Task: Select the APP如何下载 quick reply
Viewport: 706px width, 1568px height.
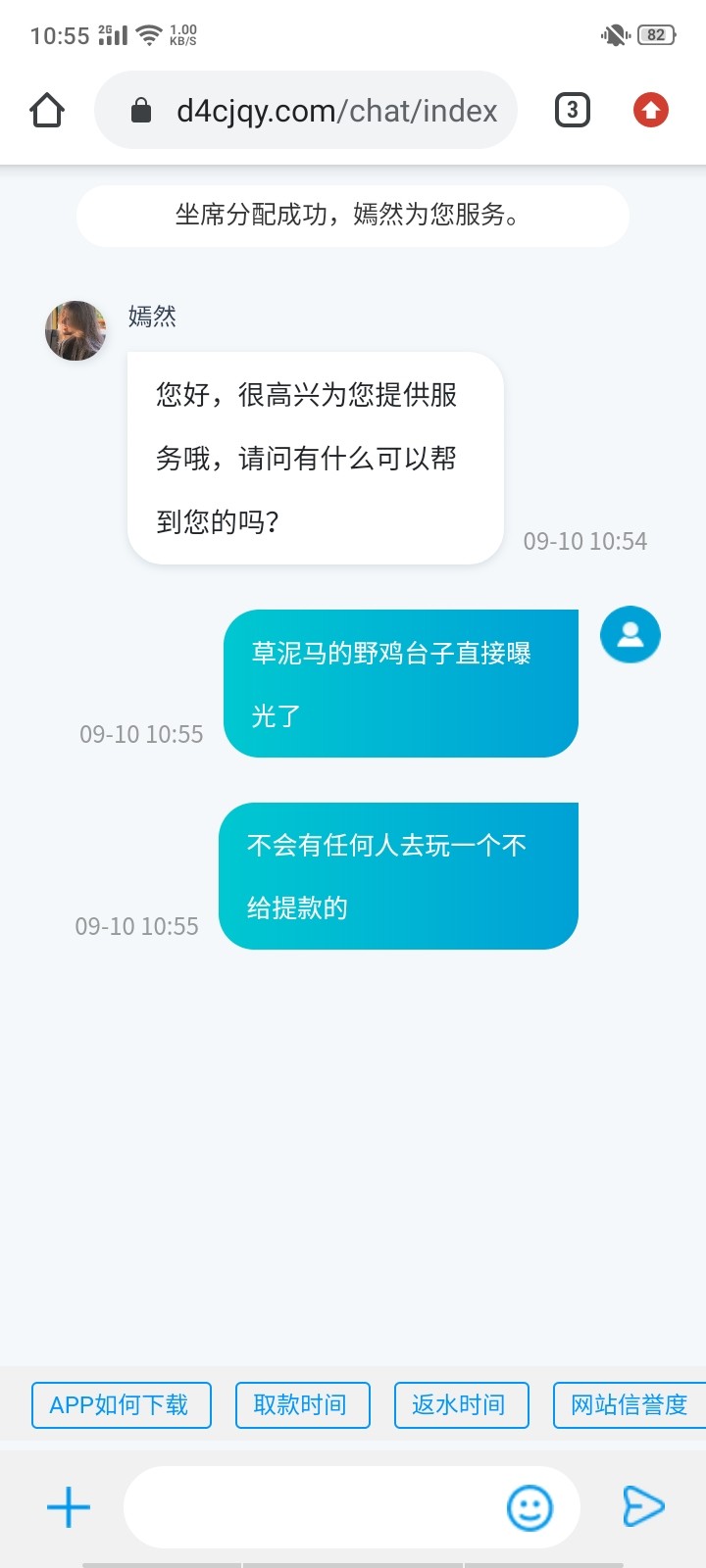Action: tap(121, 1404)
